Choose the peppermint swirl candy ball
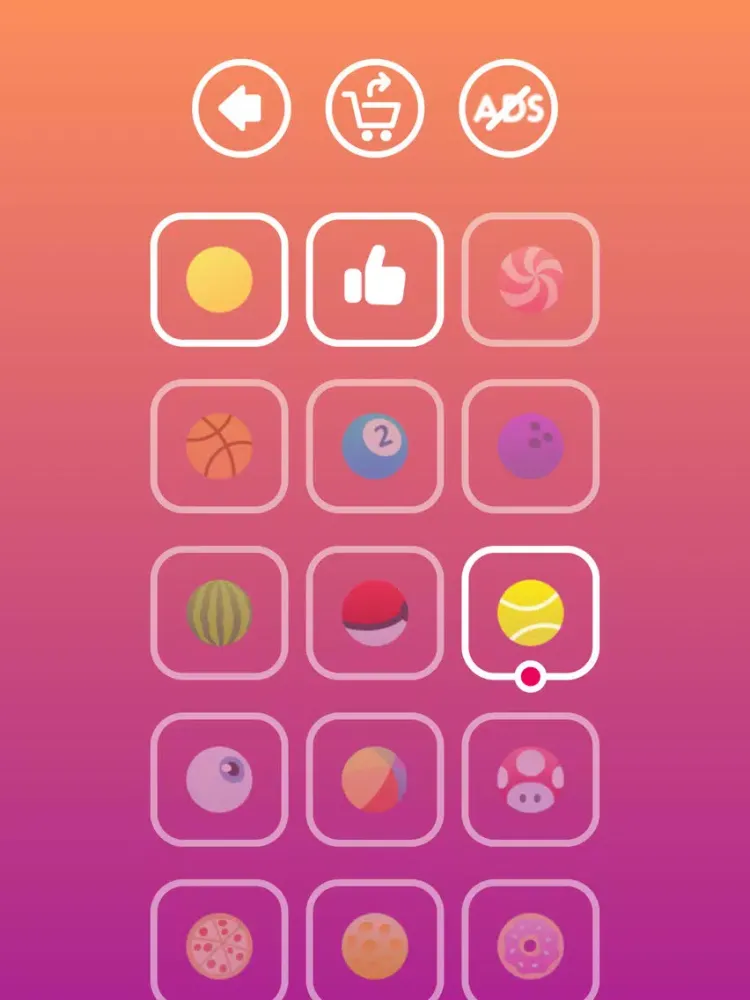 [x=531, y=280]
